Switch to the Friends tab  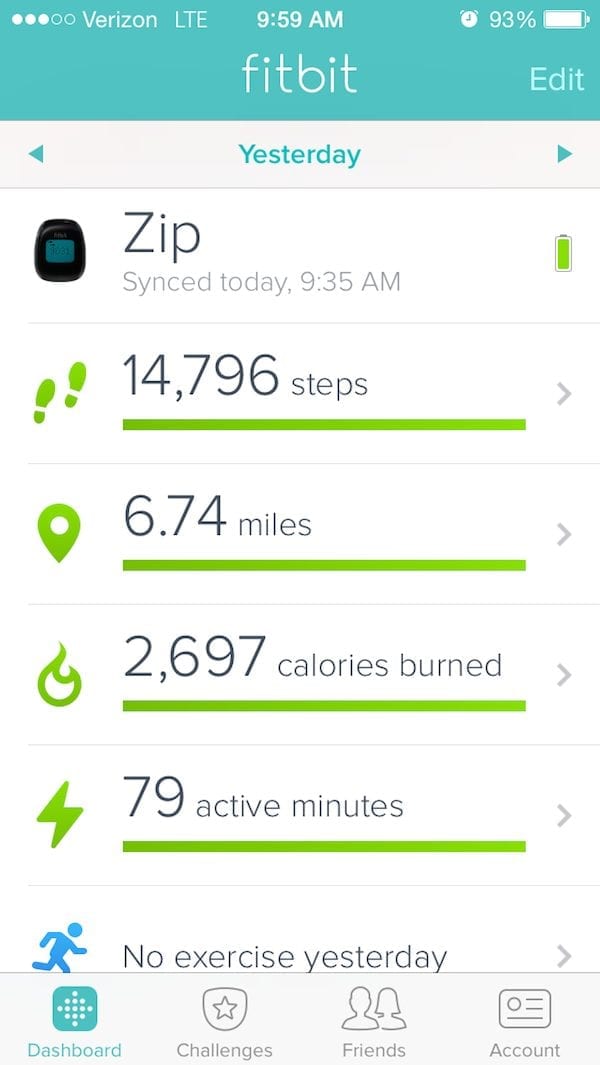[x=374, y=1020]
